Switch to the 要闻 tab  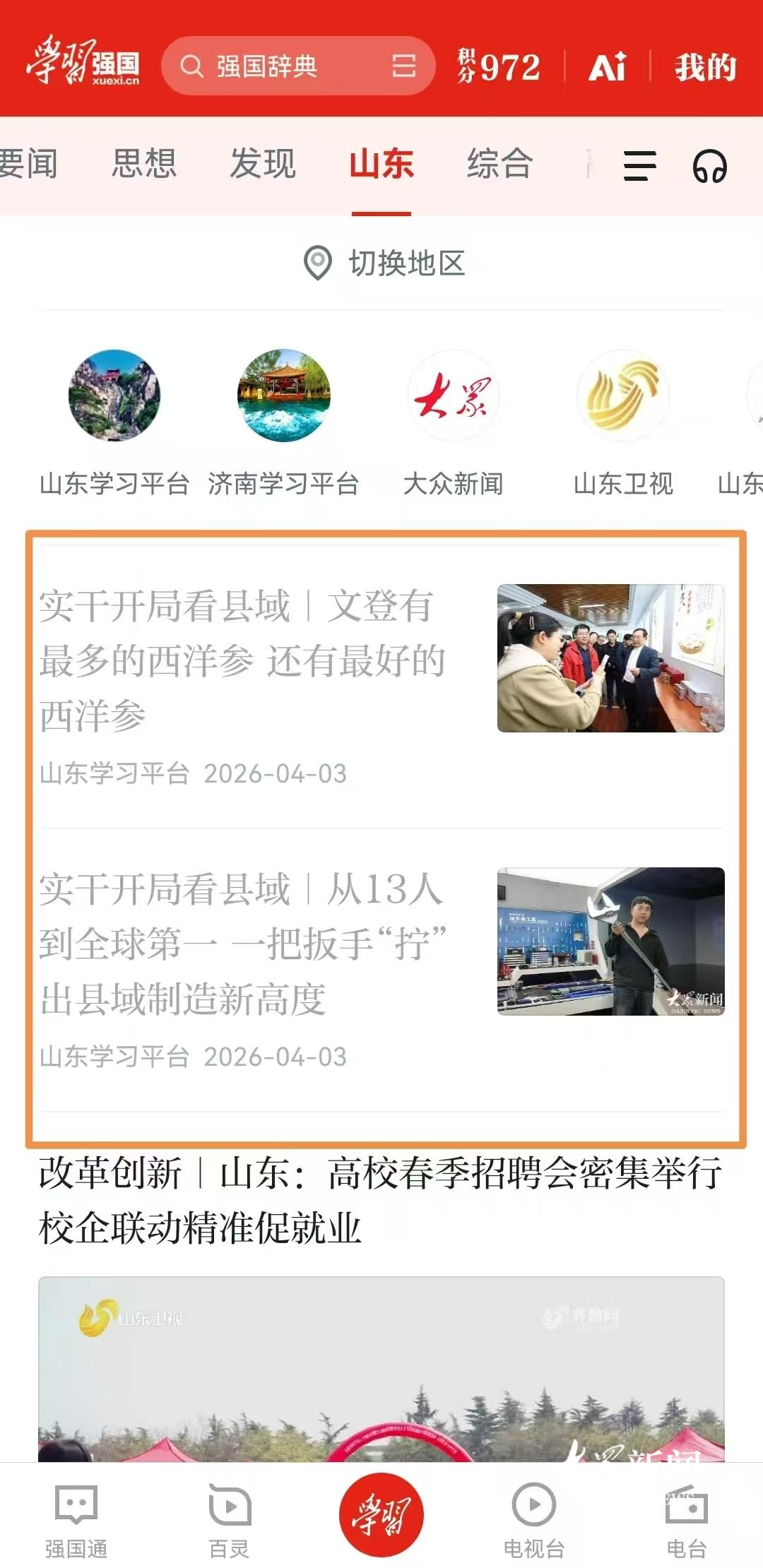point(28,164)
